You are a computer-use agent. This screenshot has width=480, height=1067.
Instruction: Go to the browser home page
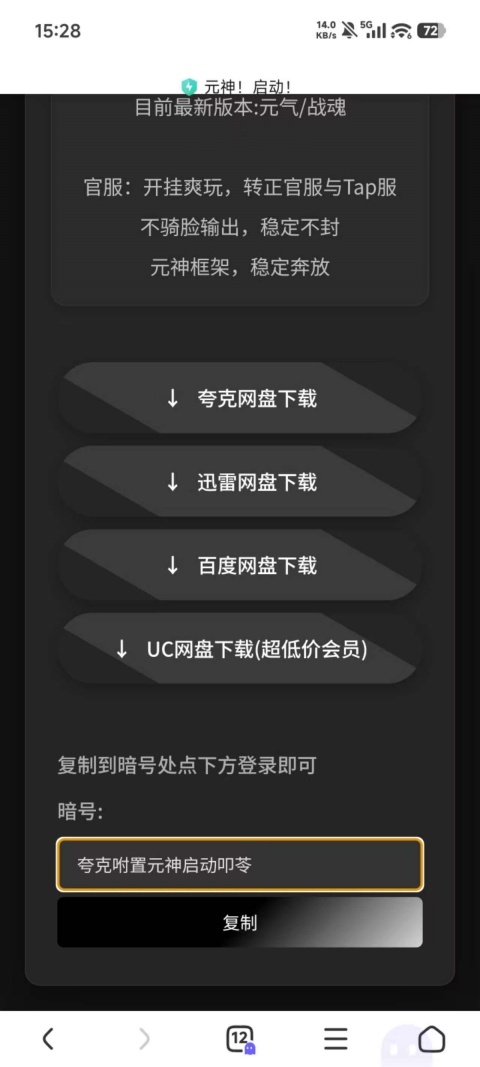pos(432,1039)
